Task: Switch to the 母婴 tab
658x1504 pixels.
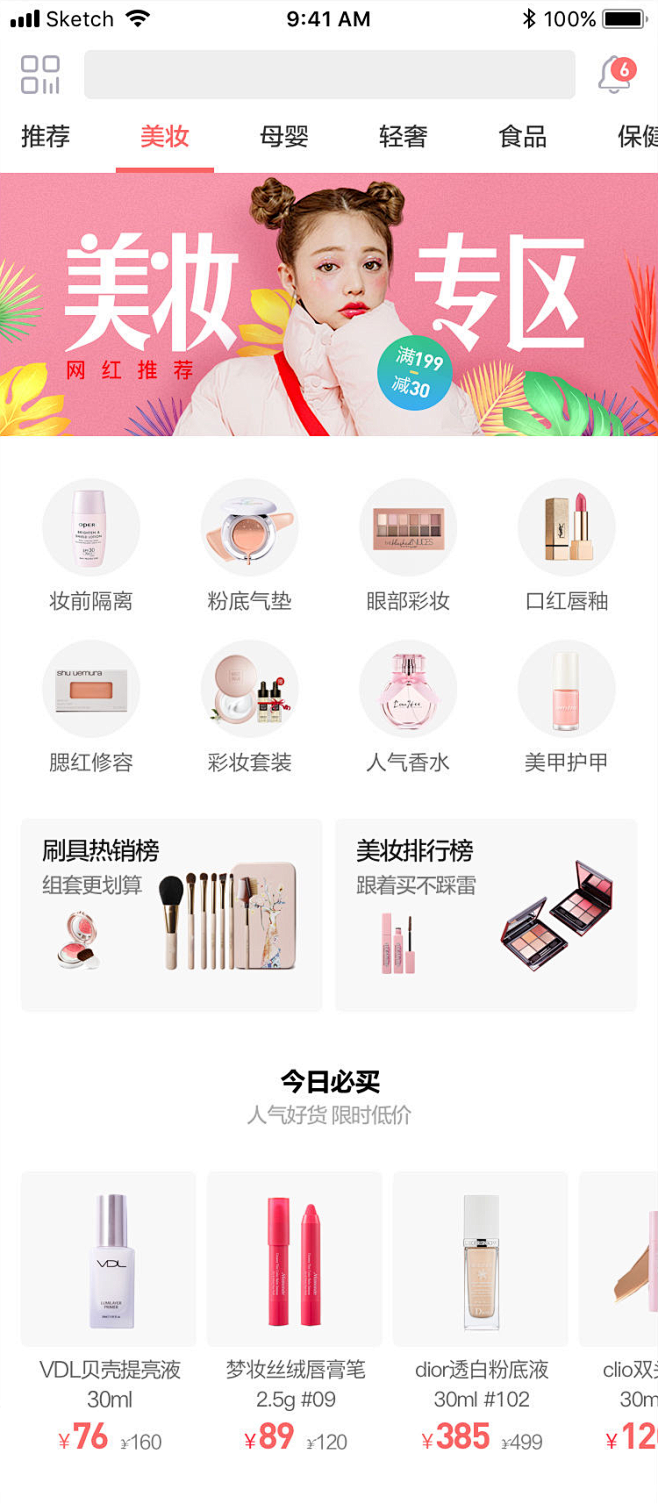Action: pyautogui.click(x=284, y=137)
